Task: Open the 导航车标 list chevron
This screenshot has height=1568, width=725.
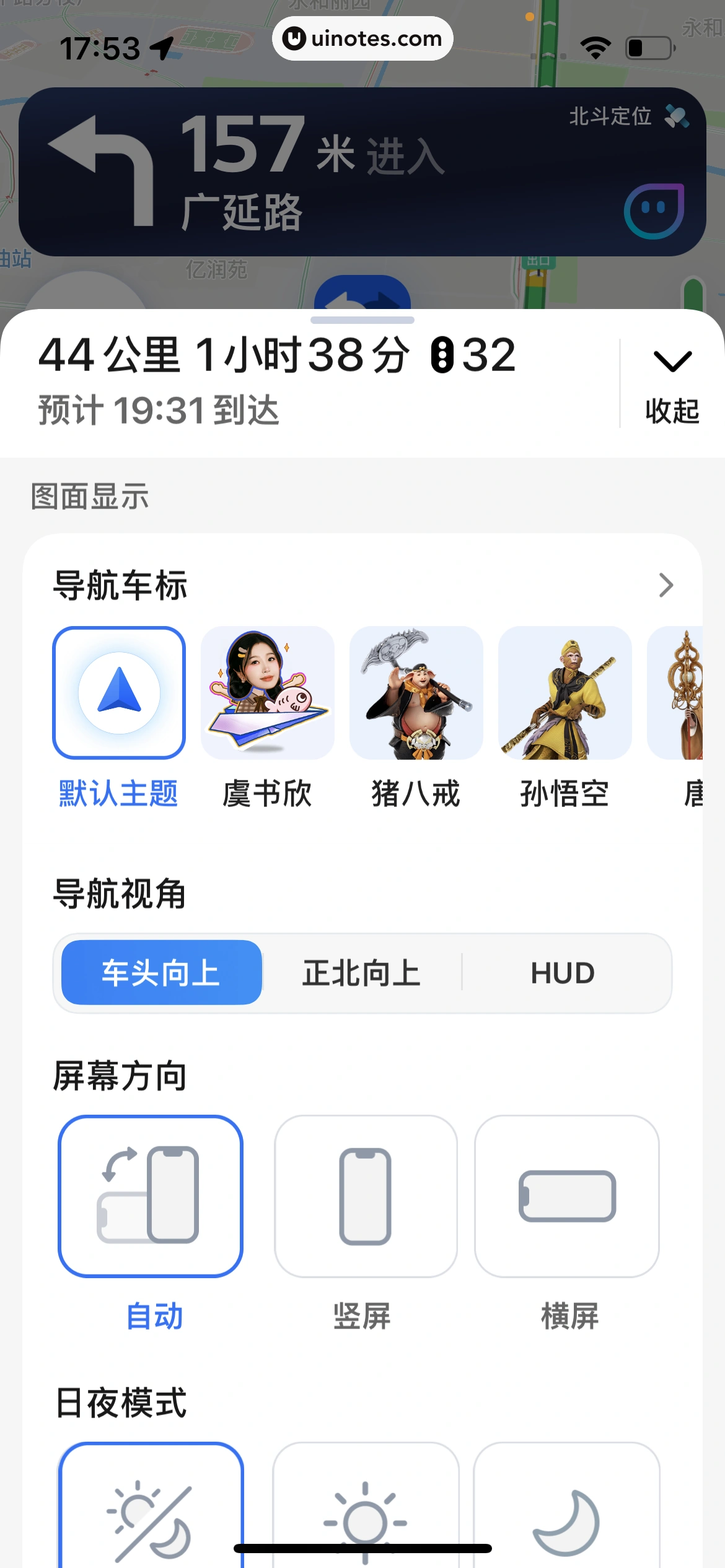Action: [x=666, y=585]
